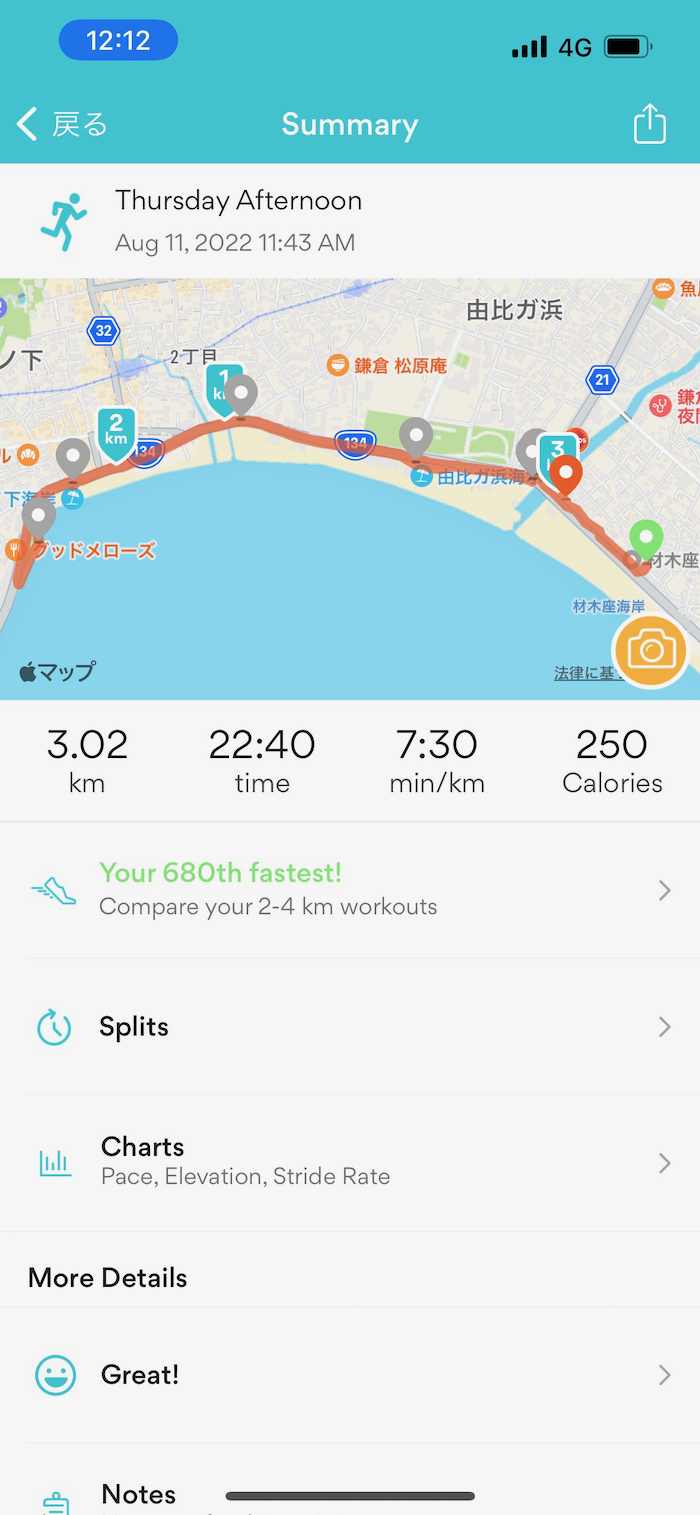This screenshot has width=700, height=1515.
Task: Compare your 2-4 km workouts
Action: point(350,889)
